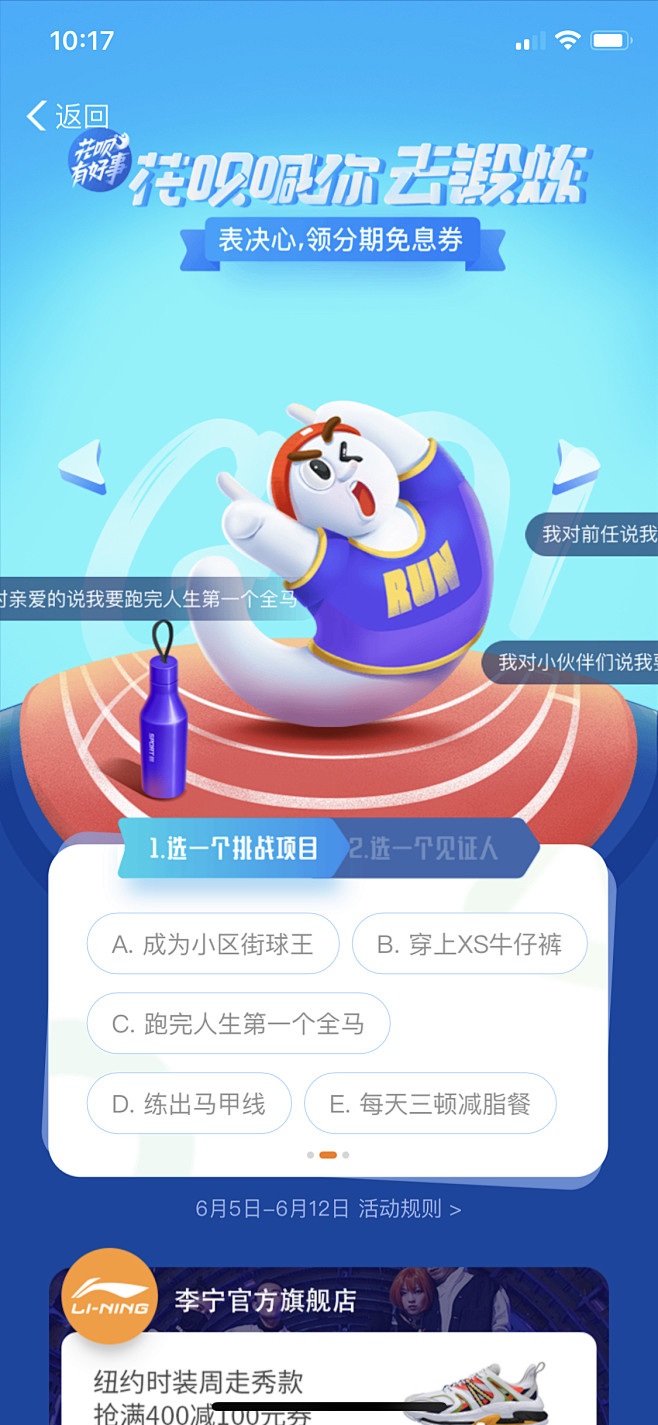Select option D. 练出马甲线
The height and width of the screenshot is (1425, 658).
click(x=189, y=1104)
